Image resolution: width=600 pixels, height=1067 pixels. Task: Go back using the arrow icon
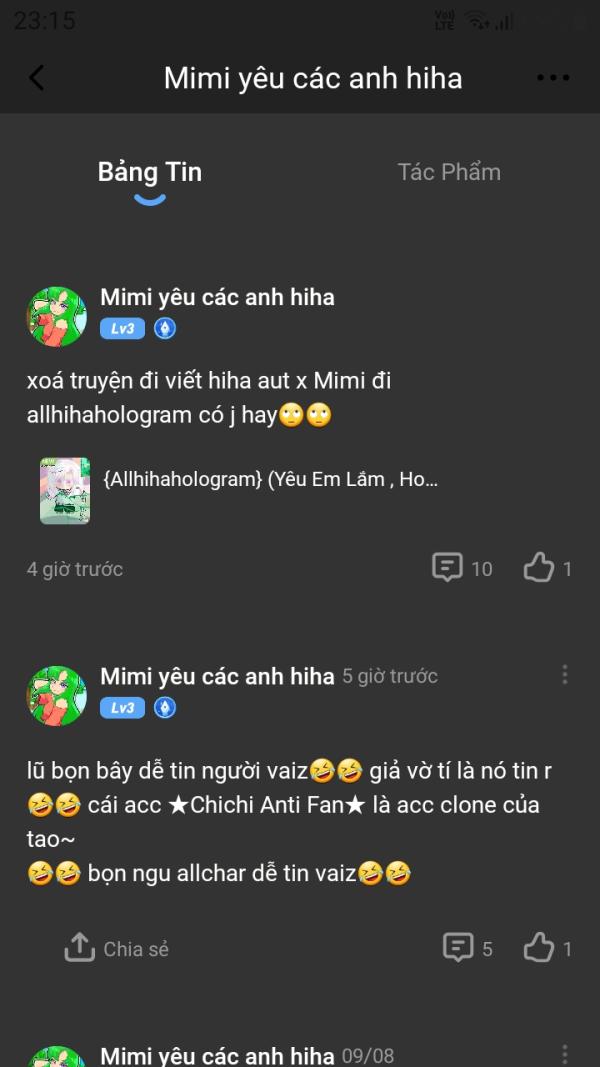tap(37, 78)
